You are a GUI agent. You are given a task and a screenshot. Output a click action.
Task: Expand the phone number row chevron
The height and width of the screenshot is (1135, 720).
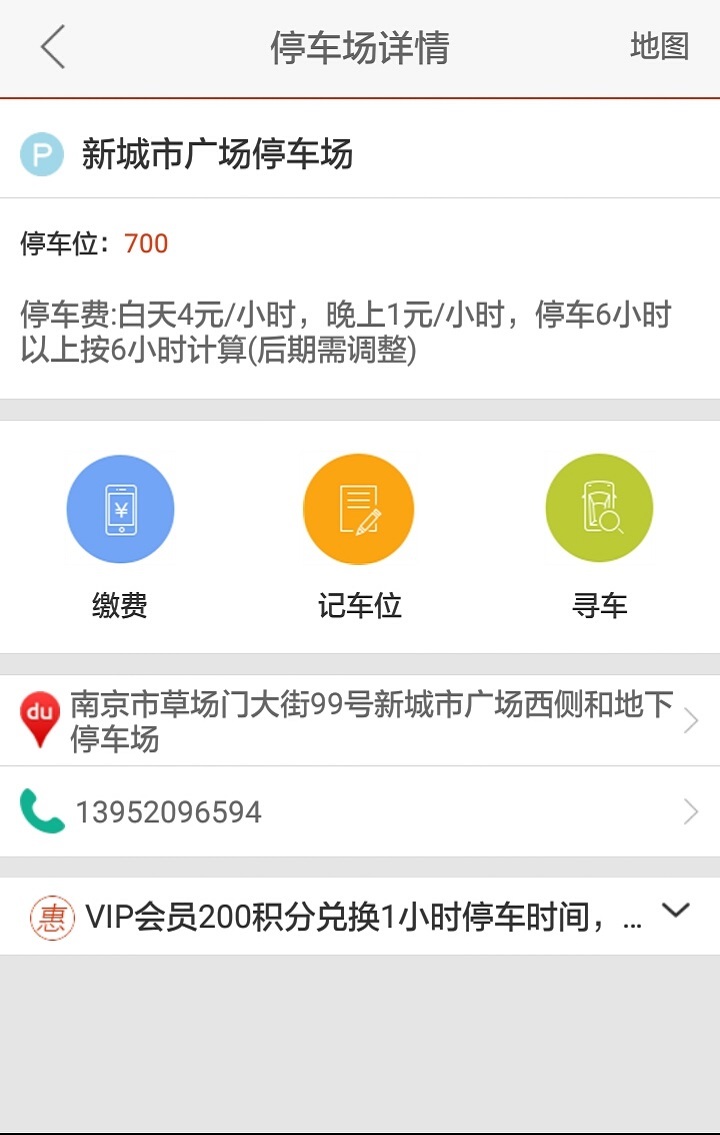coord(690,811)
